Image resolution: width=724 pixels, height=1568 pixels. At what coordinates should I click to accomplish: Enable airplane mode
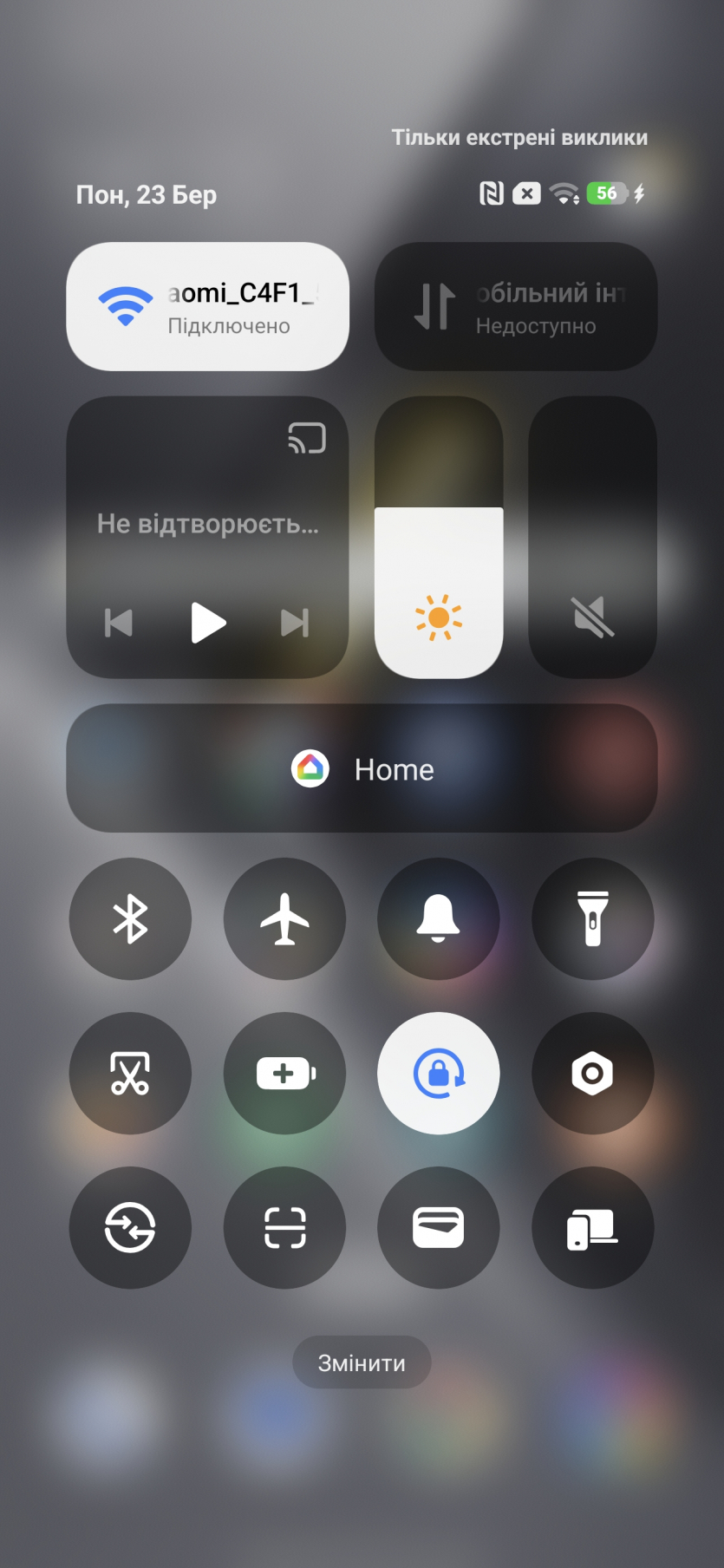[x=284, y=919]
